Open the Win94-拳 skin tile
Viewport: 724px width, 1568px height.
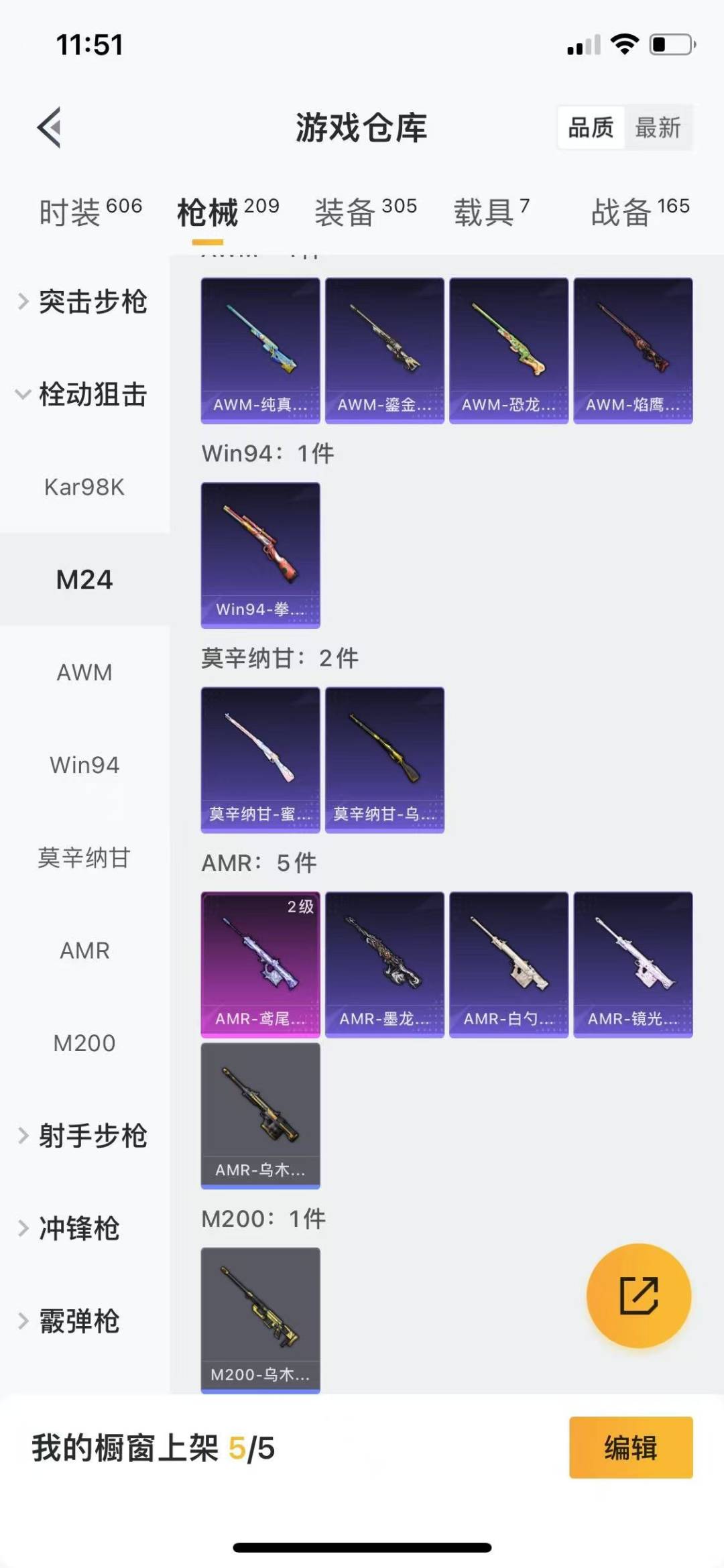click(260, 555)
